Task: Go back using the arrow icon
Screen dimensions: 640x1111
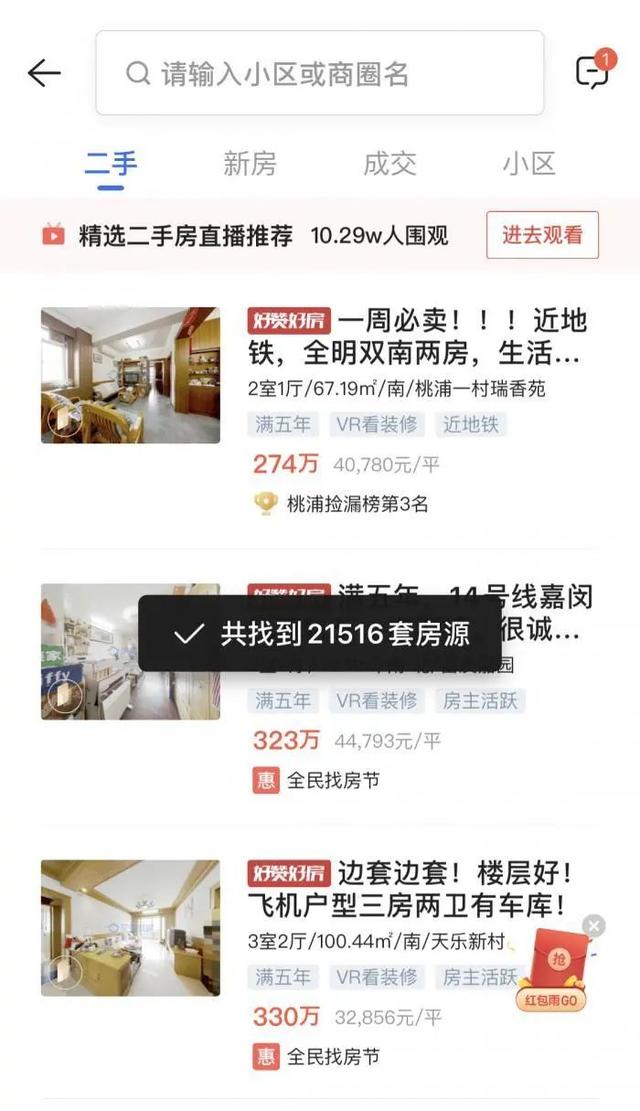Action: (x=44, y=73)
